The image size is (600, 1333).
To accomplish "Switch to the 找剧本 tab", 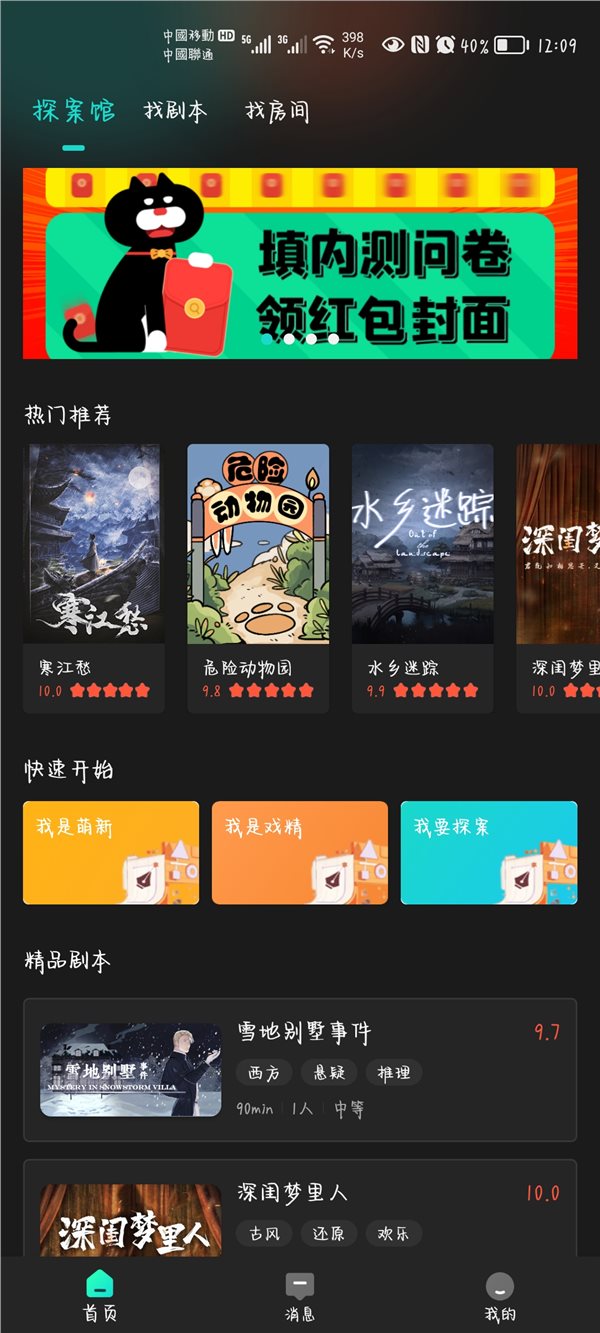I will point(176,111).
